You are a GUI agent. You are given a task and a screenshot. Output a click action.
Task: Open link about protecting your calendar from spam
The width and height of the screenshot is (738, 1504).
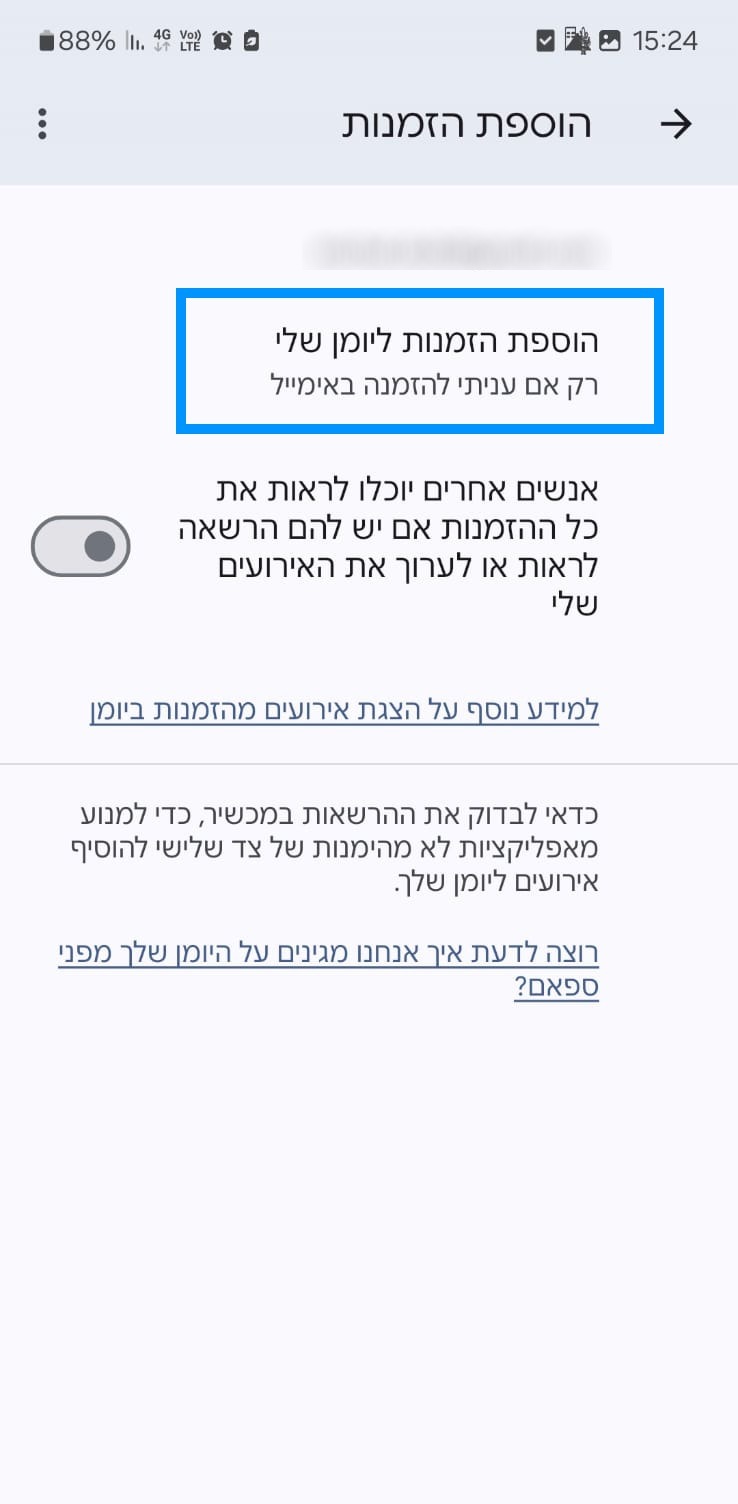(x=329, y=970)
